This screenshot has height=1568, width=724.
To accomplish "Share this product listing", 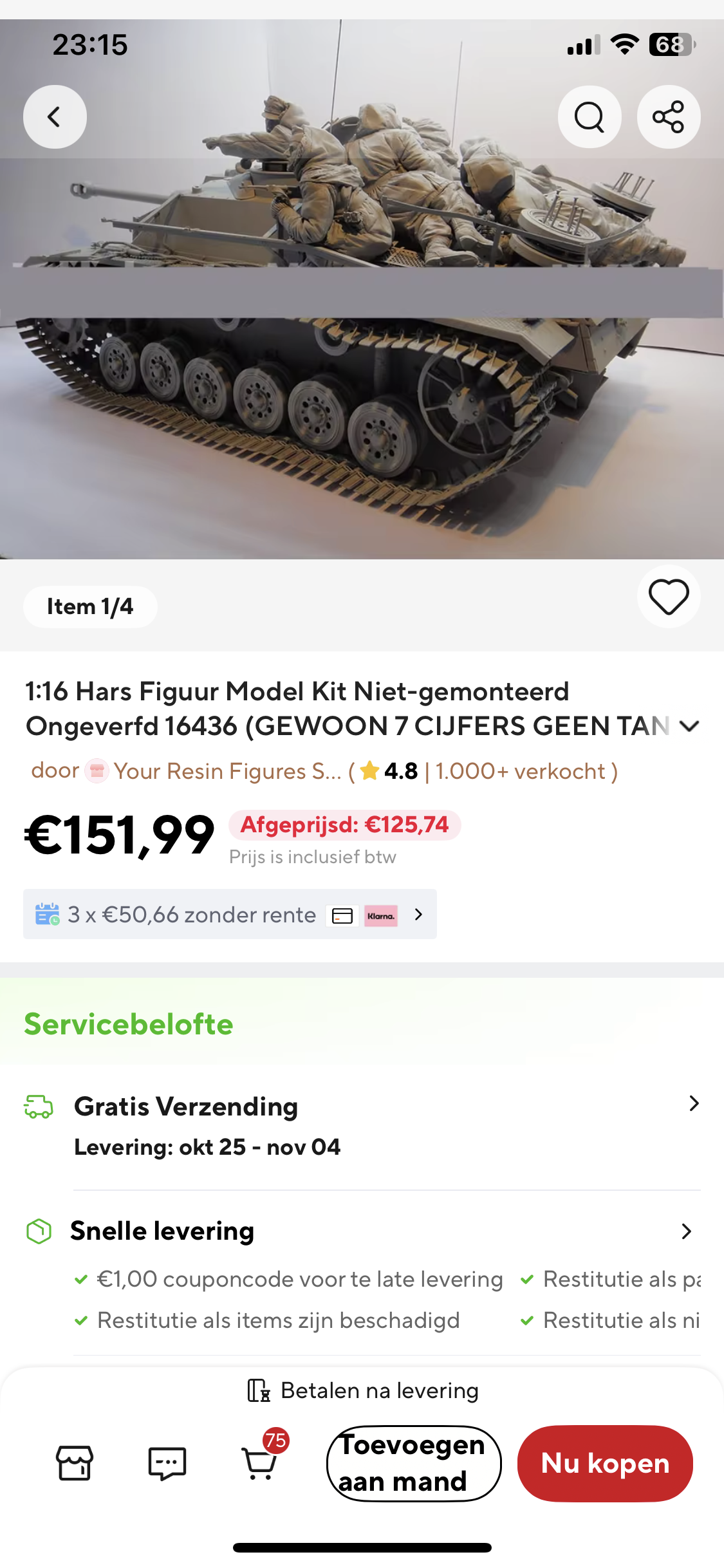I will point(668,117).
